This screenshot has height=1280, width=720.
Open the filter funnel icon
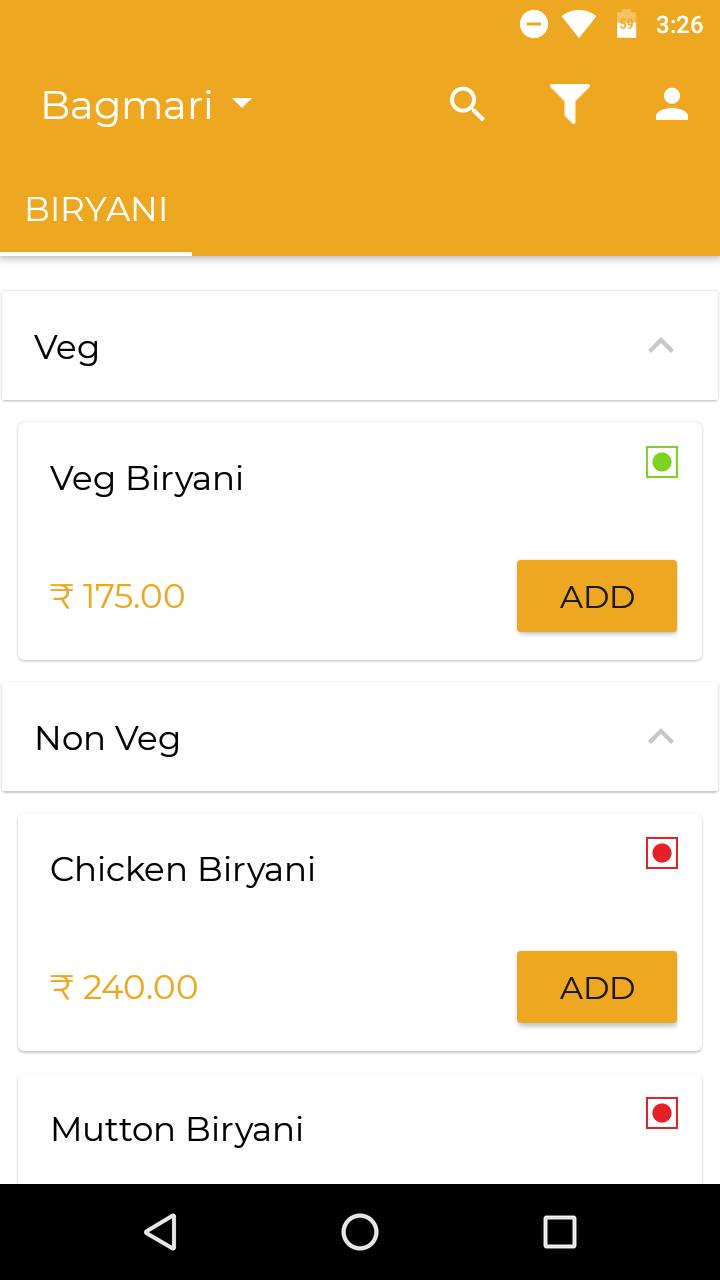point(569,104)
